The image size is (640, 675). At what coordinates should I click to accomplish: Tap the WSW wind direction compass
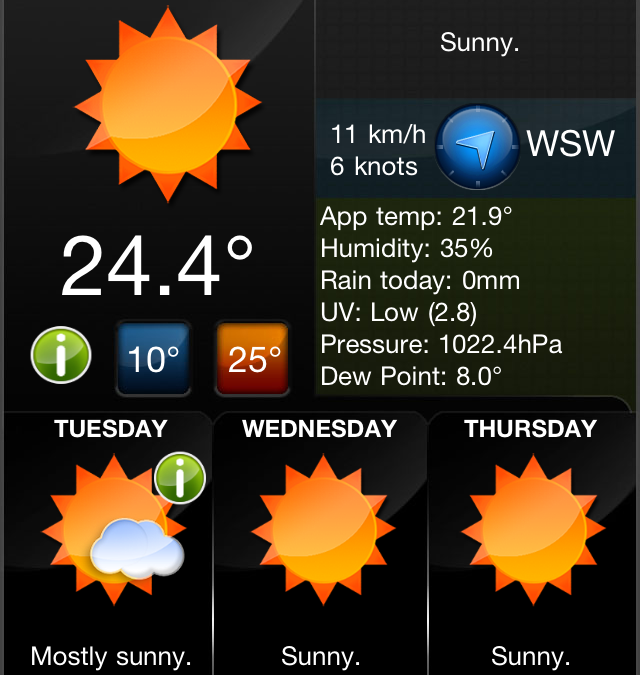pos(477,147)
